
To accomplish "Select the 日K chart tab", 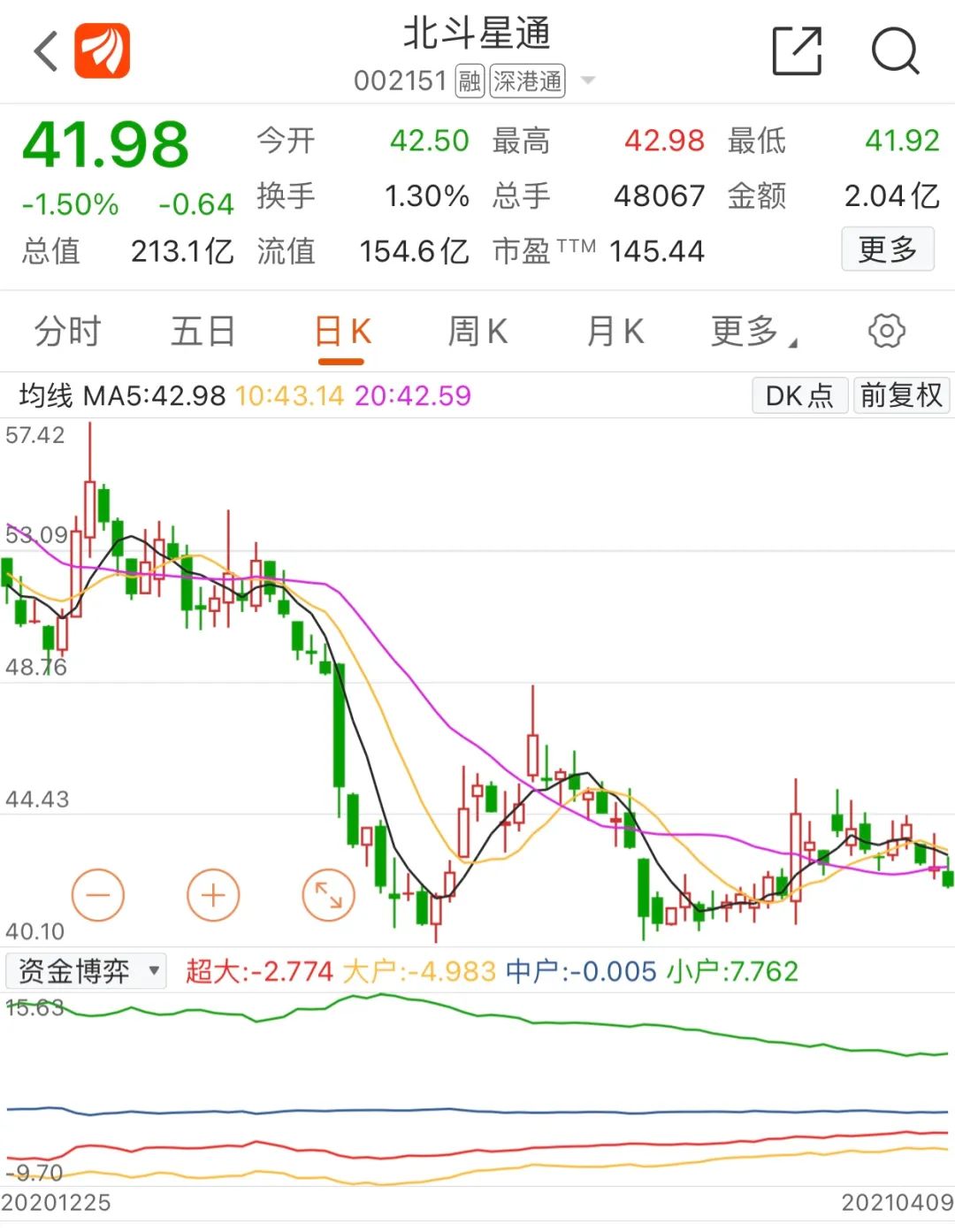I will pos(342,332).
